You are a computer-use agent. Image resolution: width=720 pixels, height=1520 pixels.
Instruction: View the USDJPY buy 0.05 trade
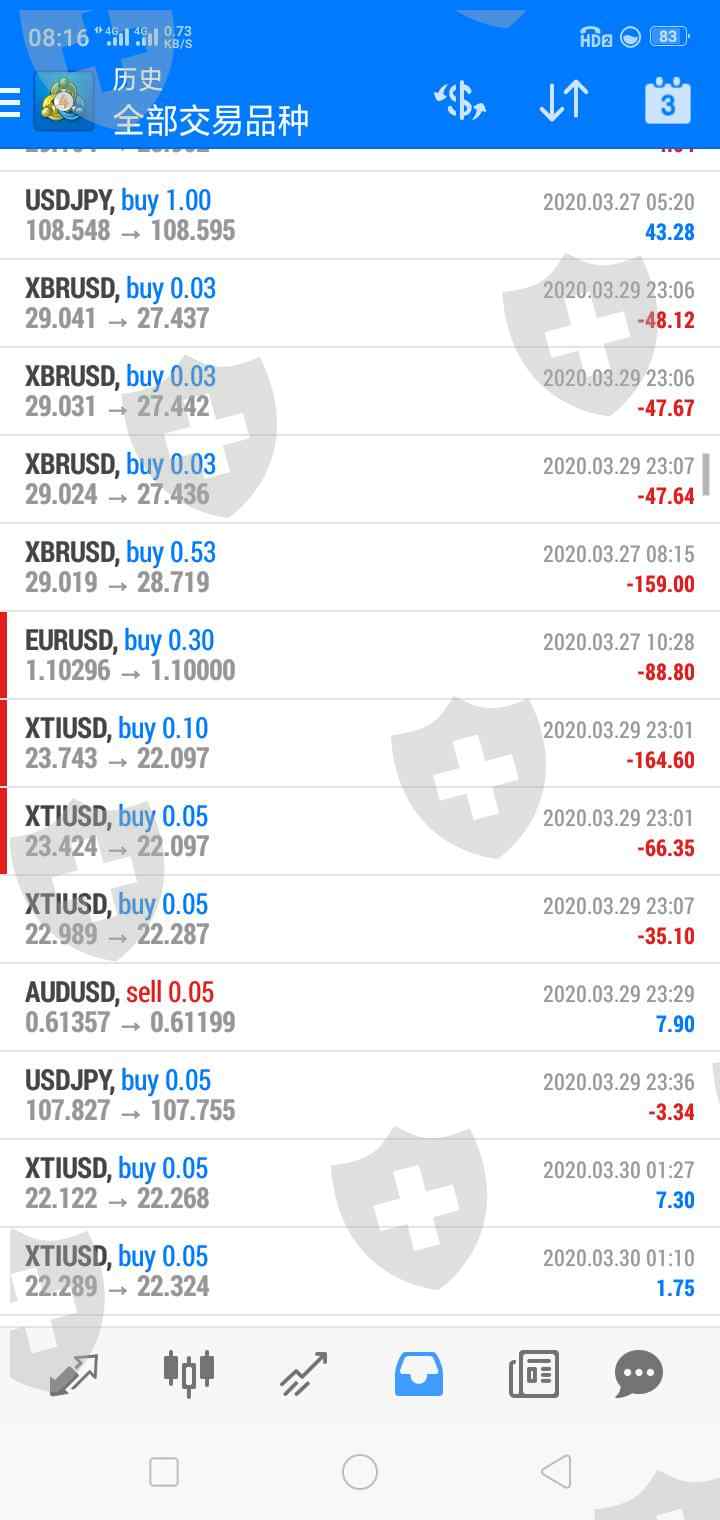[x=360, y=1096]
